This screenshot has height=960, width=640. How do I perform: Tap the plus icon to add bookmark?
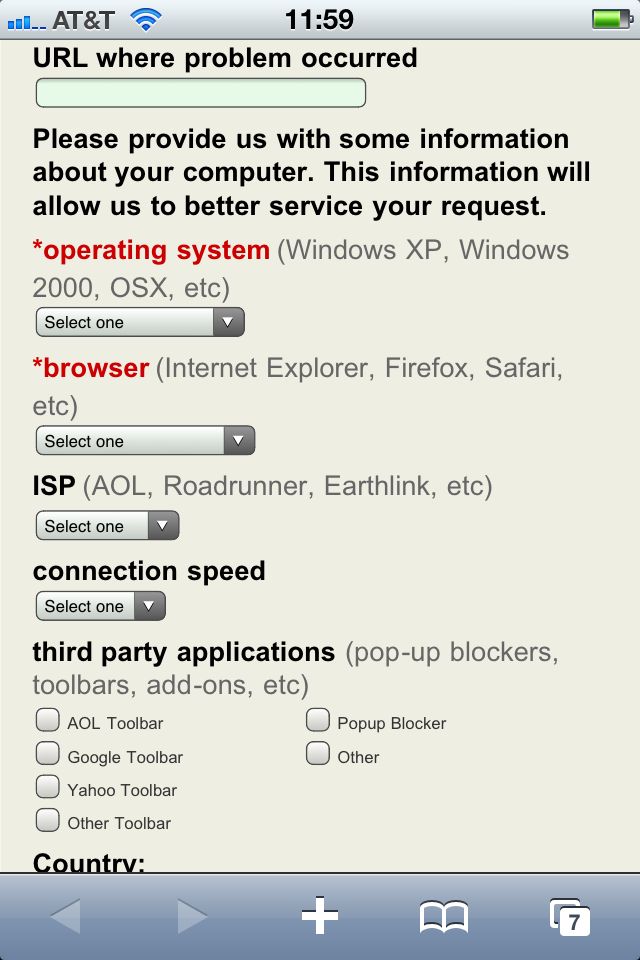(x=320, y=916)
